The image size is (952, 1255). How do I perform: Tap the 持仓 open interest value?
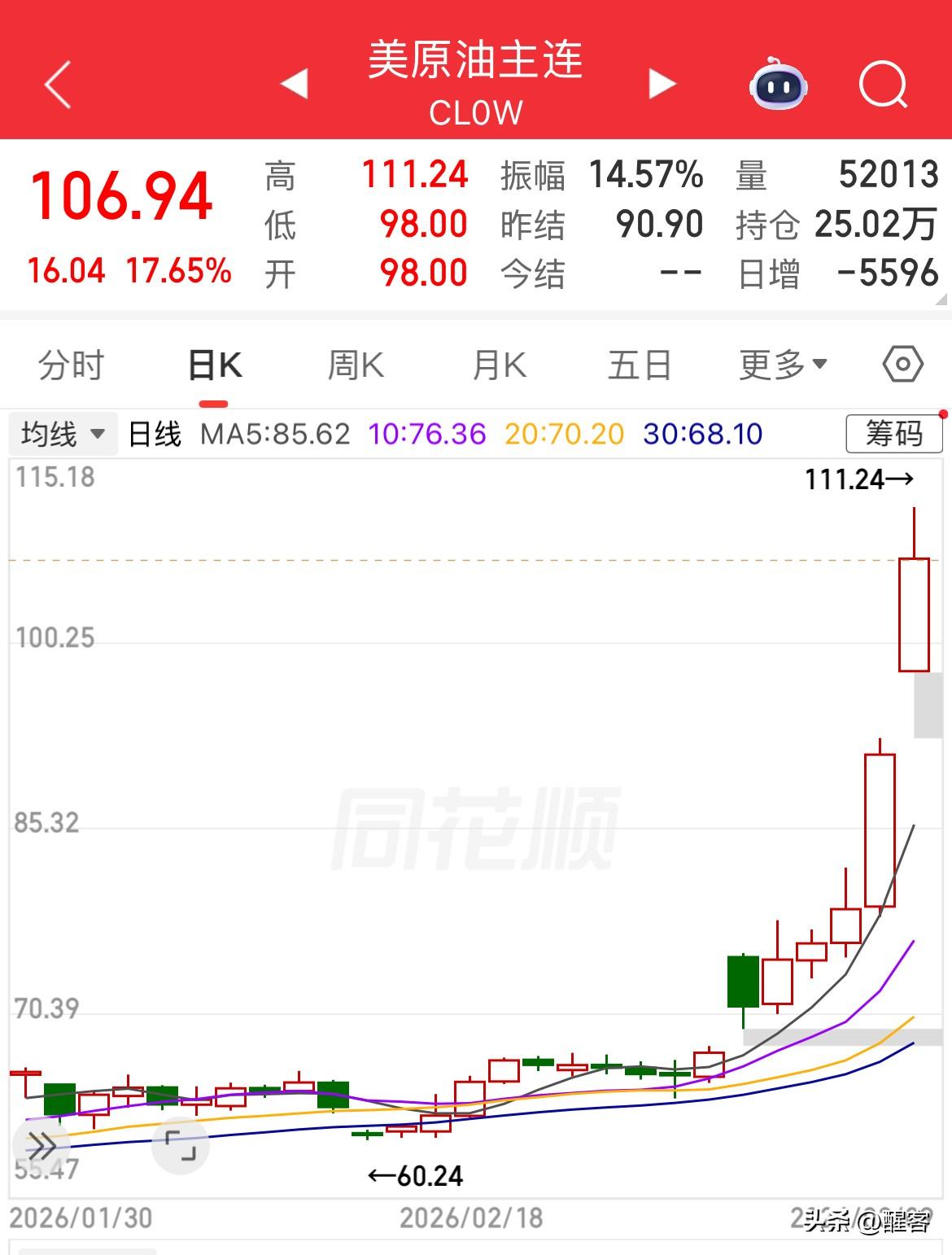(875, 228)
